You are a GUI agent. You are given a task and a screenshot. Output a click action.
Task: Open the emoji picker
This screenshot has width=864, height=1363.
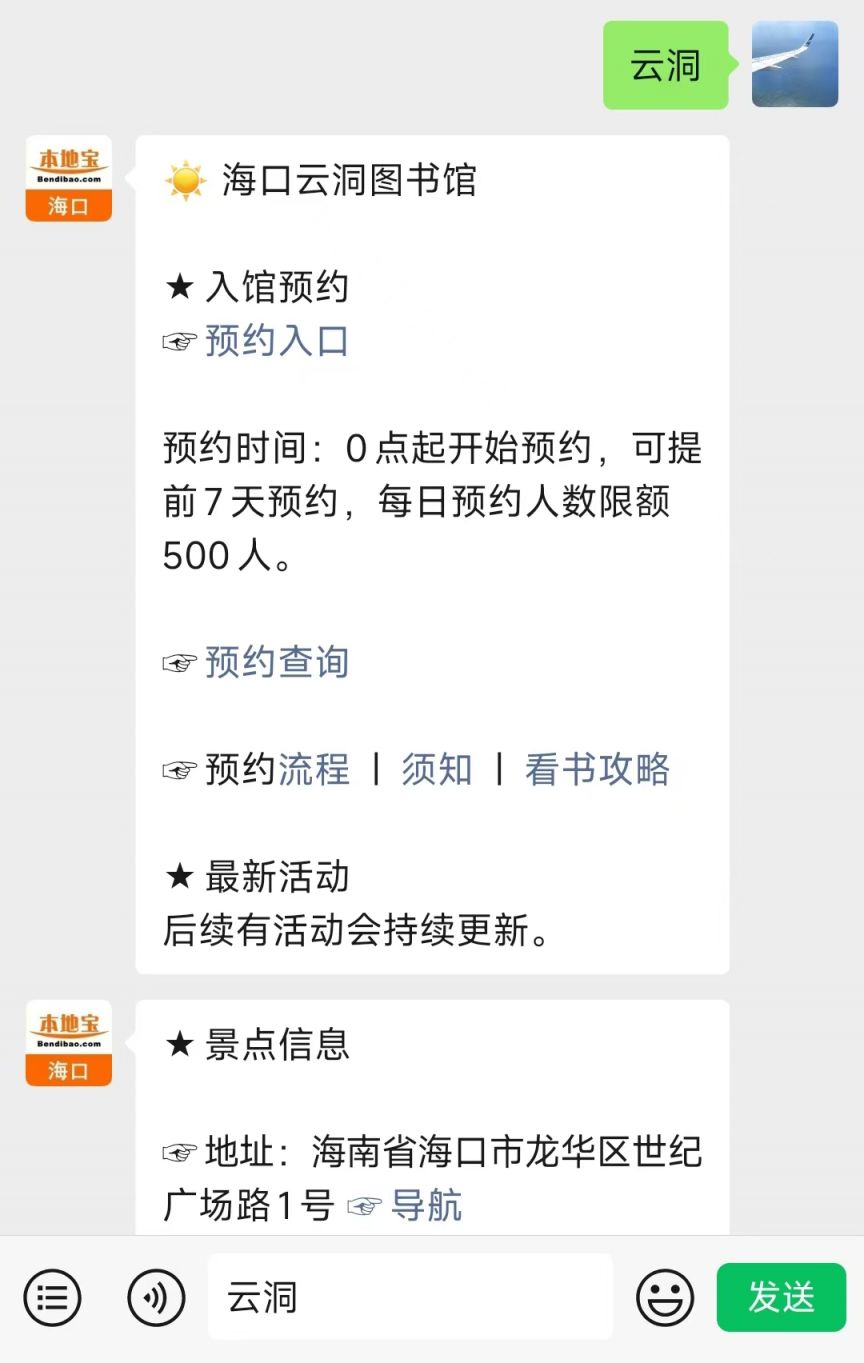click(x=665, y=1298)
